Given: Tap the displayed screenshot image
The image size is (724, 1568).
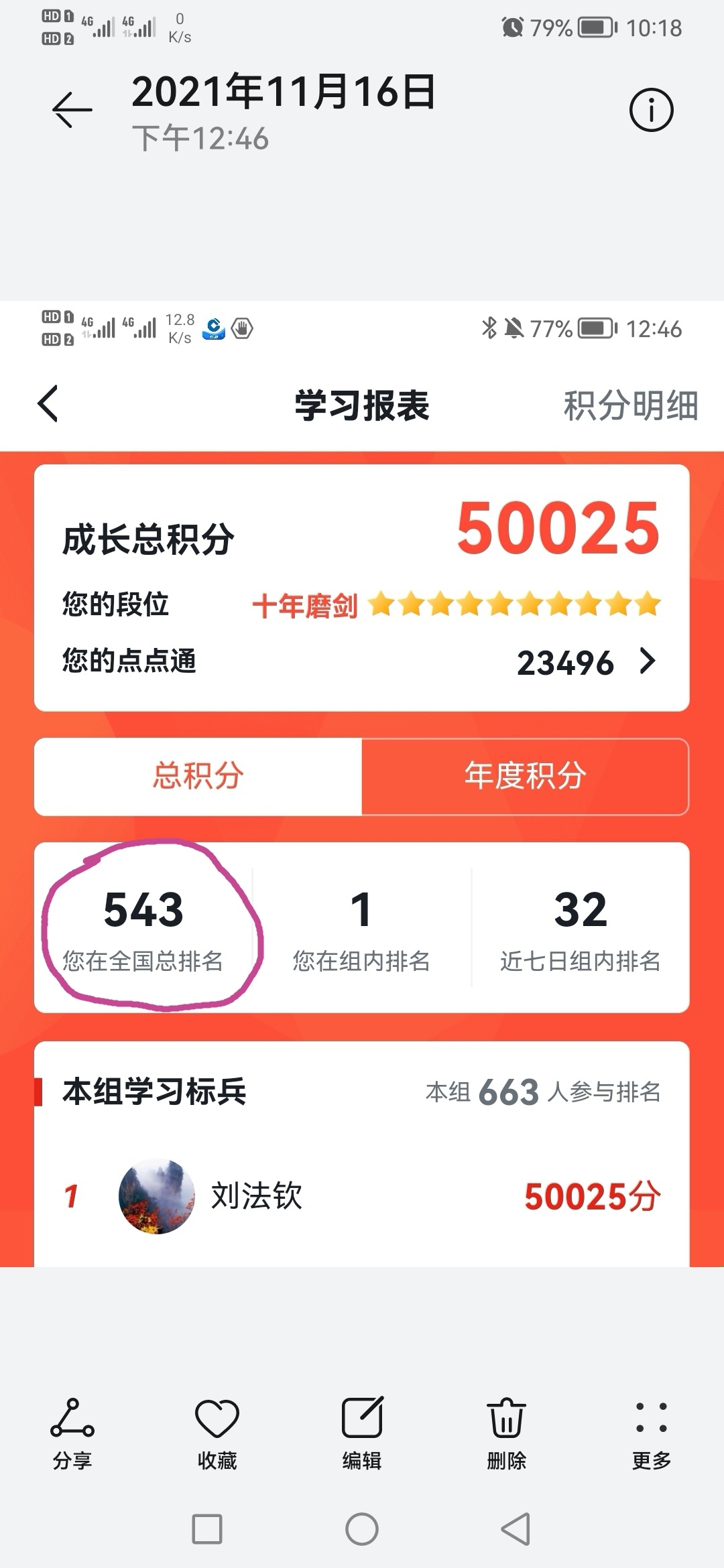Looking at the screenshot, I should (x=362, y=784).
